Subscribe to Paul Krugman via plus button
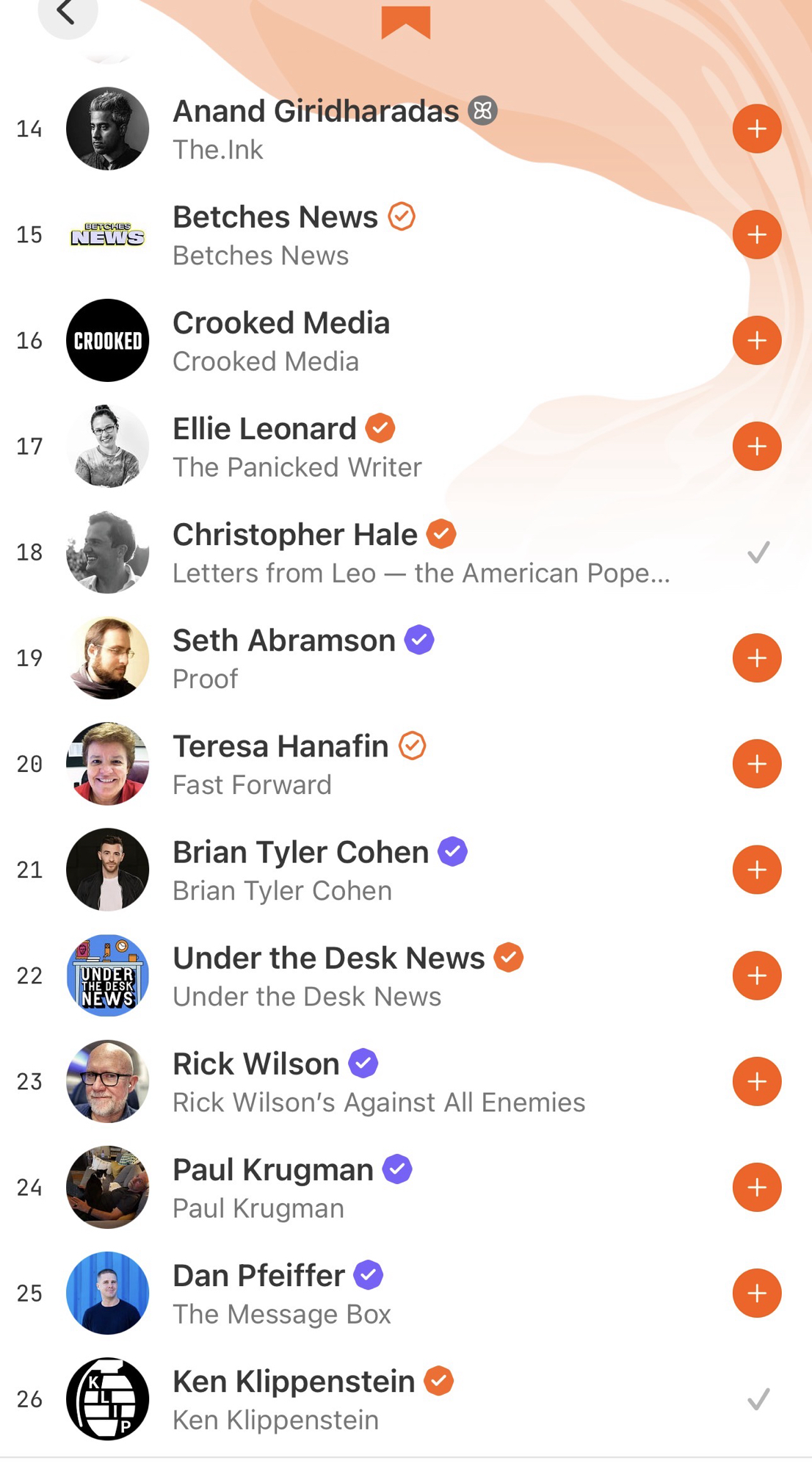812x1469 pixels. 756,1187
